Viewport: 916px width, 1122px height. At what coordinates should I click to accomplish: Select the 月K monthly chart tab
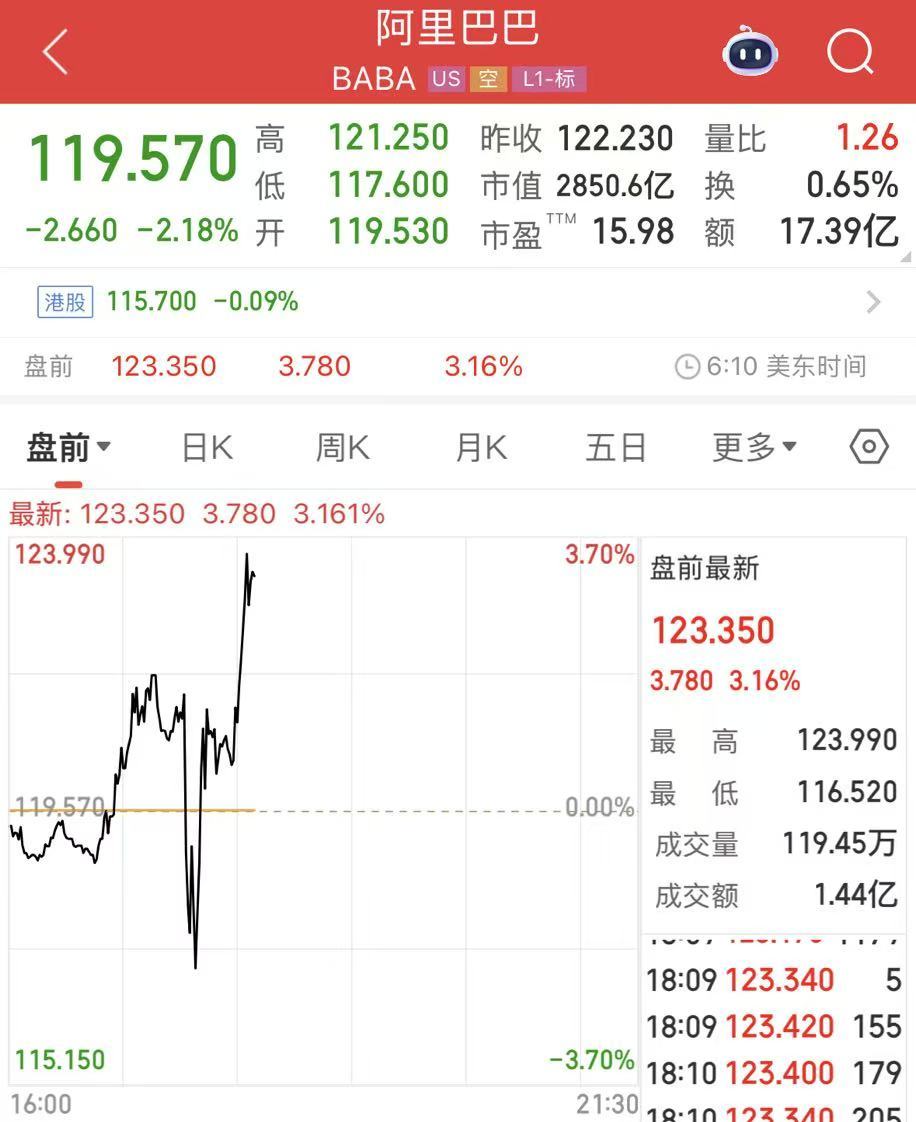(479, 447)
